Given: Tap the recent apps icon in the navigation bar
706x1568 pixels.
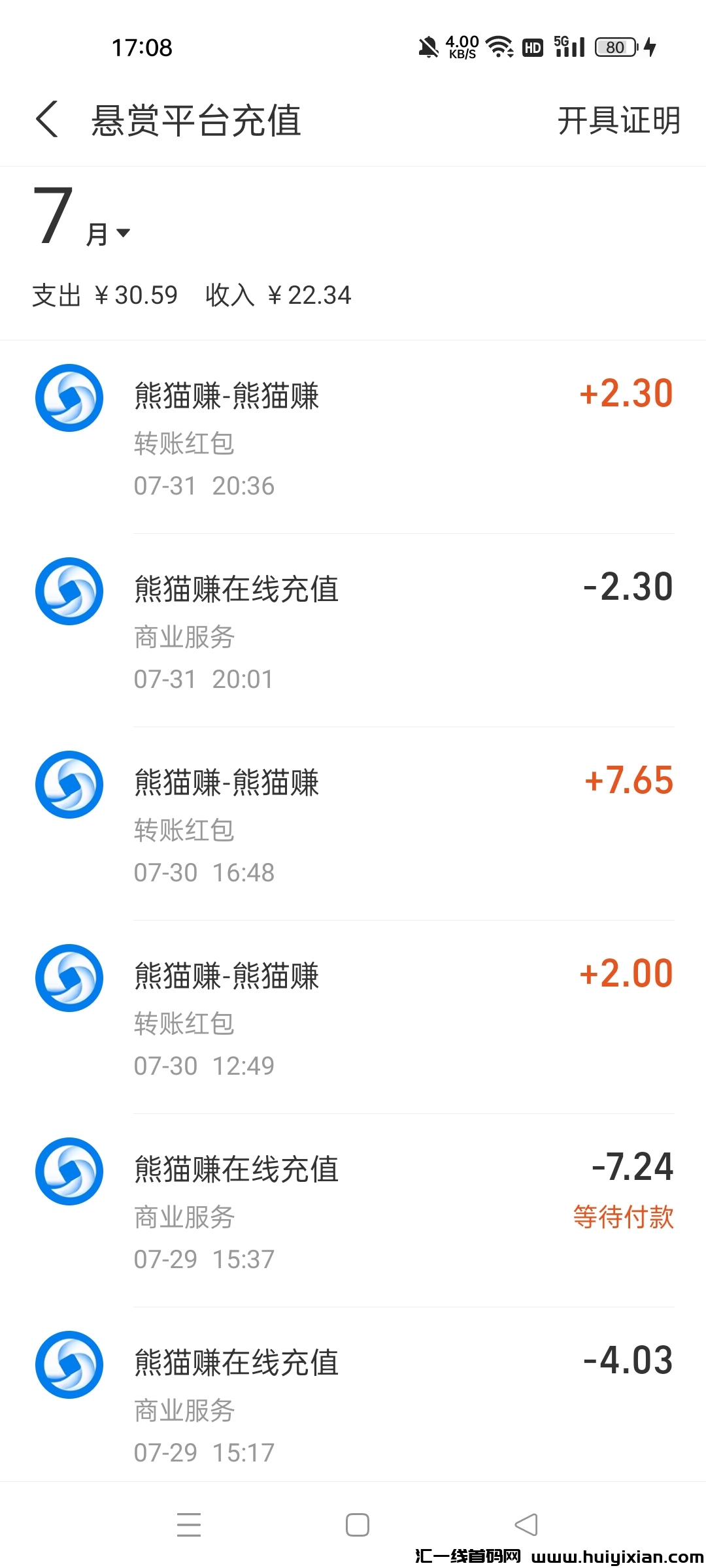Looking at the screenshot, I should coord(189,1524).
